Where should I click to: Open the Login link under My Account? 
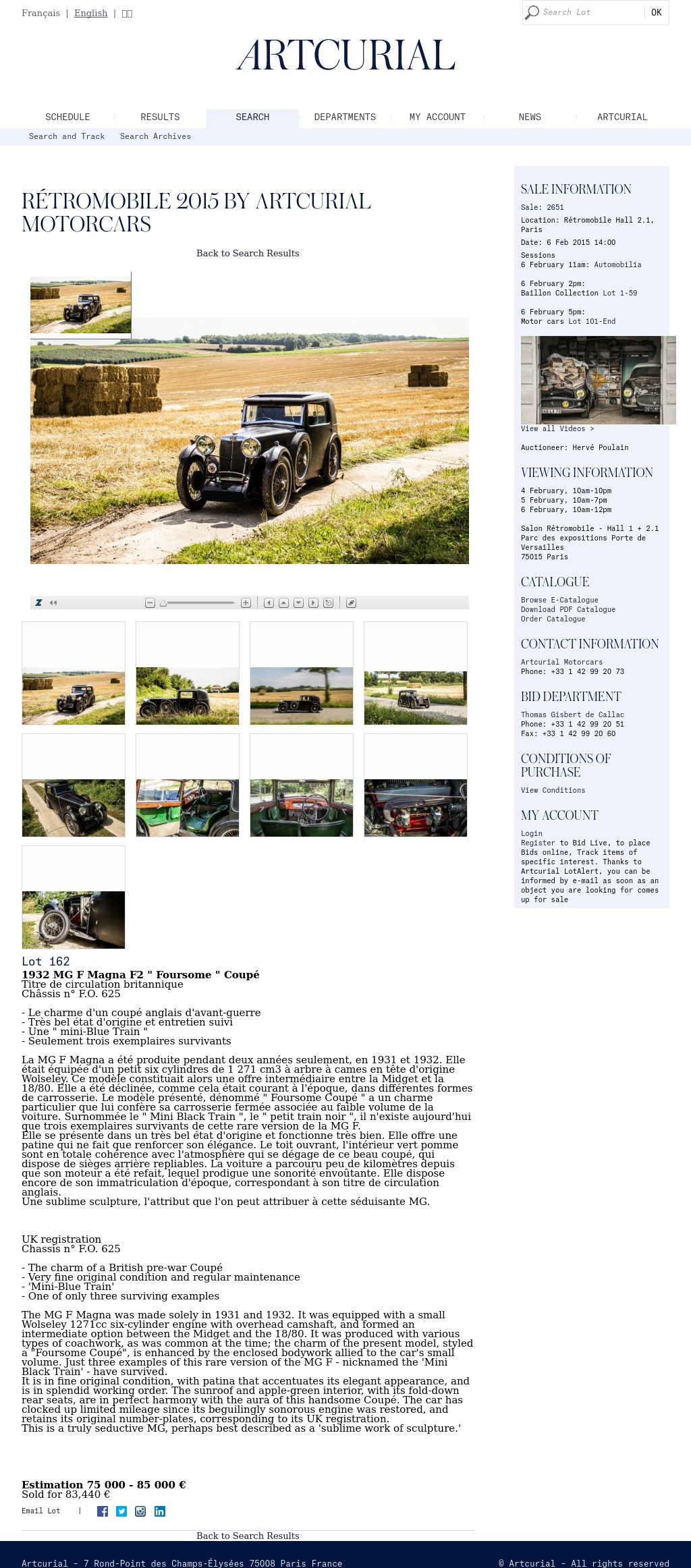coord(531,833)
